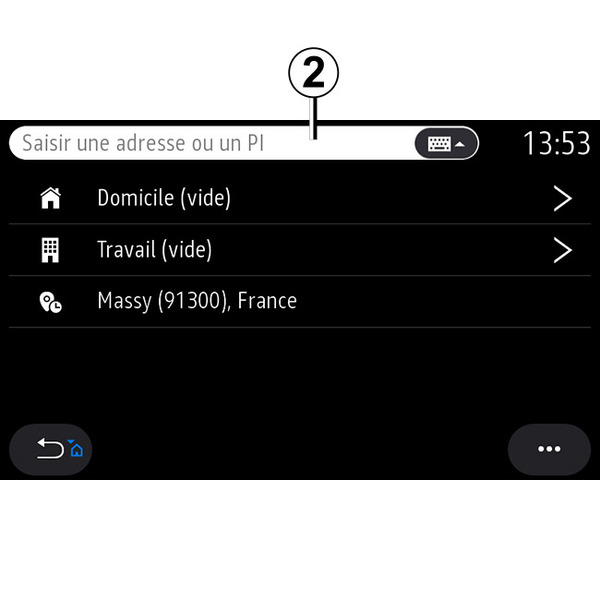
Task: Open the three-dot options menu
Action: click(549, 449)
